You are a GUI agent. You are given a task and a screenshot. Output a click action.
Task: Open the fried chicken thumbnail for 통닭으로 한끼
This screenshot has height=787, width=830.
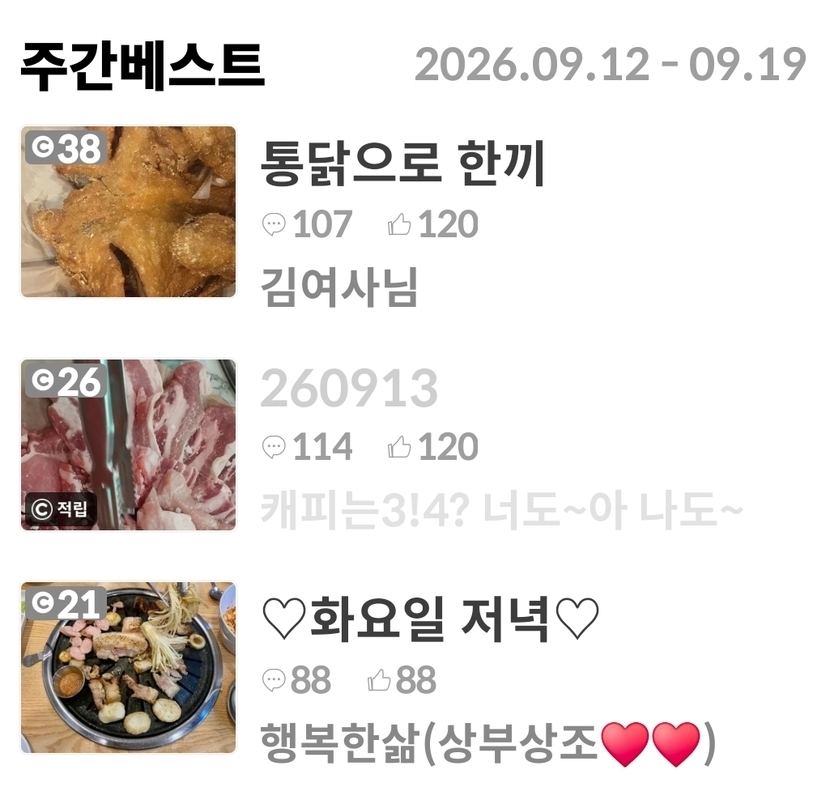click(x=128, y=212)
